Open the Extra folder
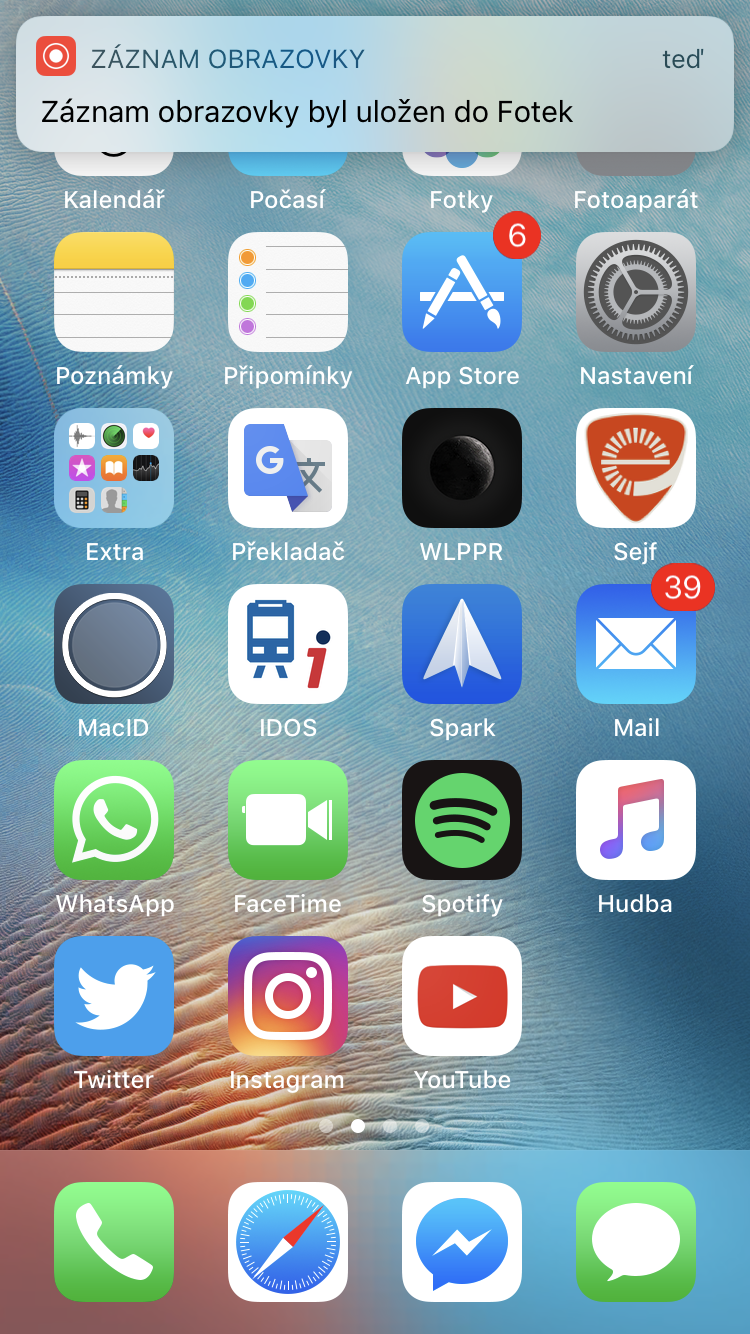Screen dimensions: 750x1334 [x=114, y=468]
